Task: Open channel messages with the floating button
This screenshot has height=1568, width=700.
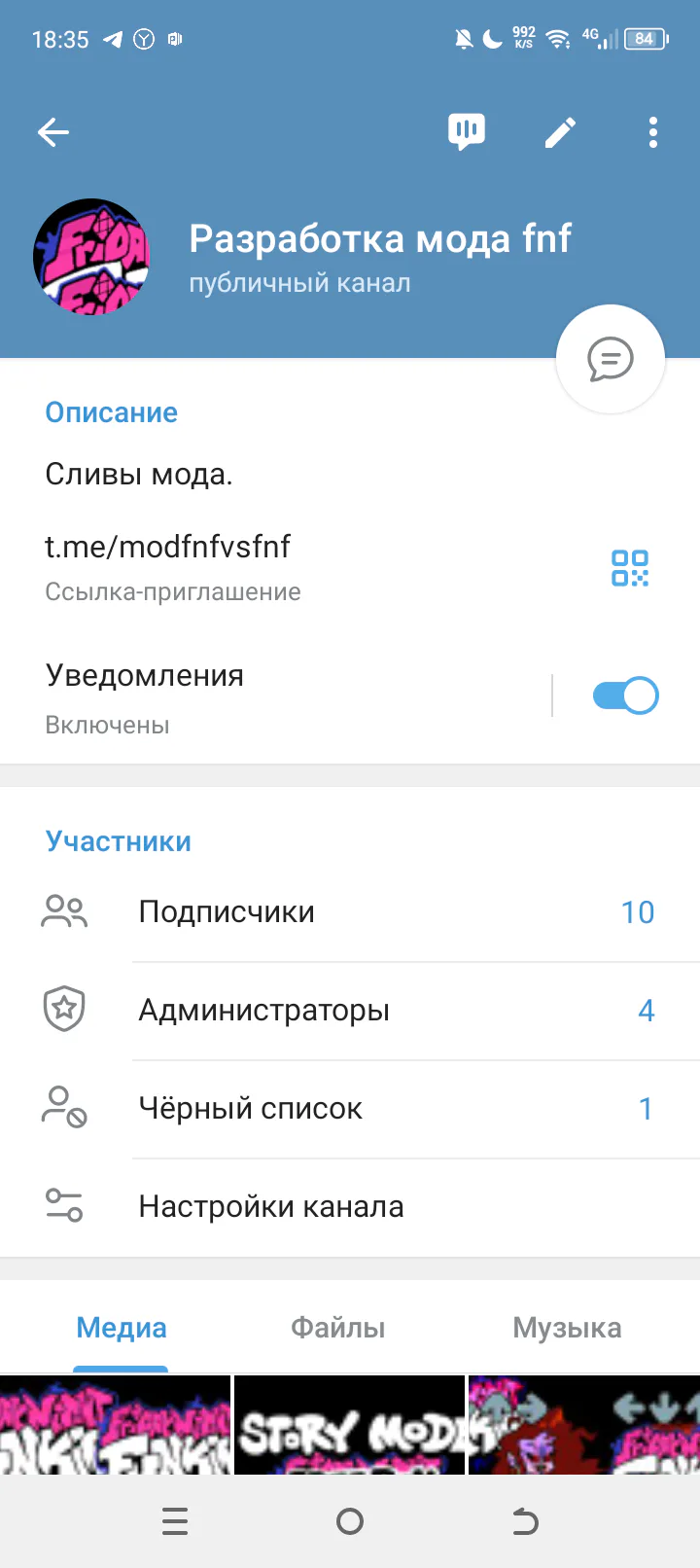Action: (610, 360)
